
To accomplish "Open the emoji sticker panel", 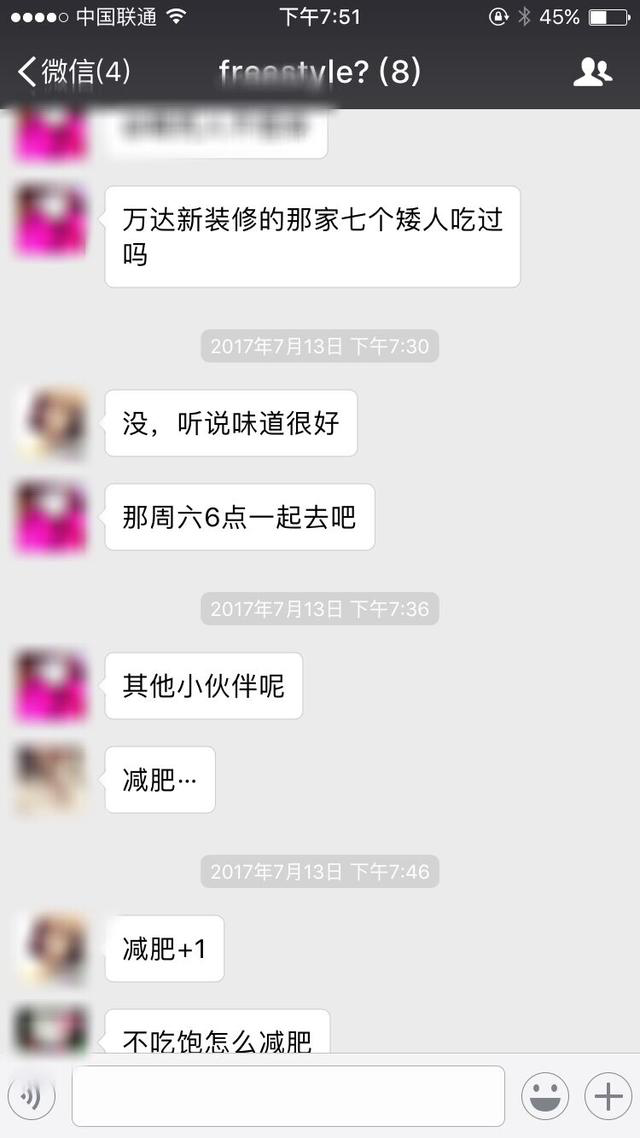I will coord(545,1097).
